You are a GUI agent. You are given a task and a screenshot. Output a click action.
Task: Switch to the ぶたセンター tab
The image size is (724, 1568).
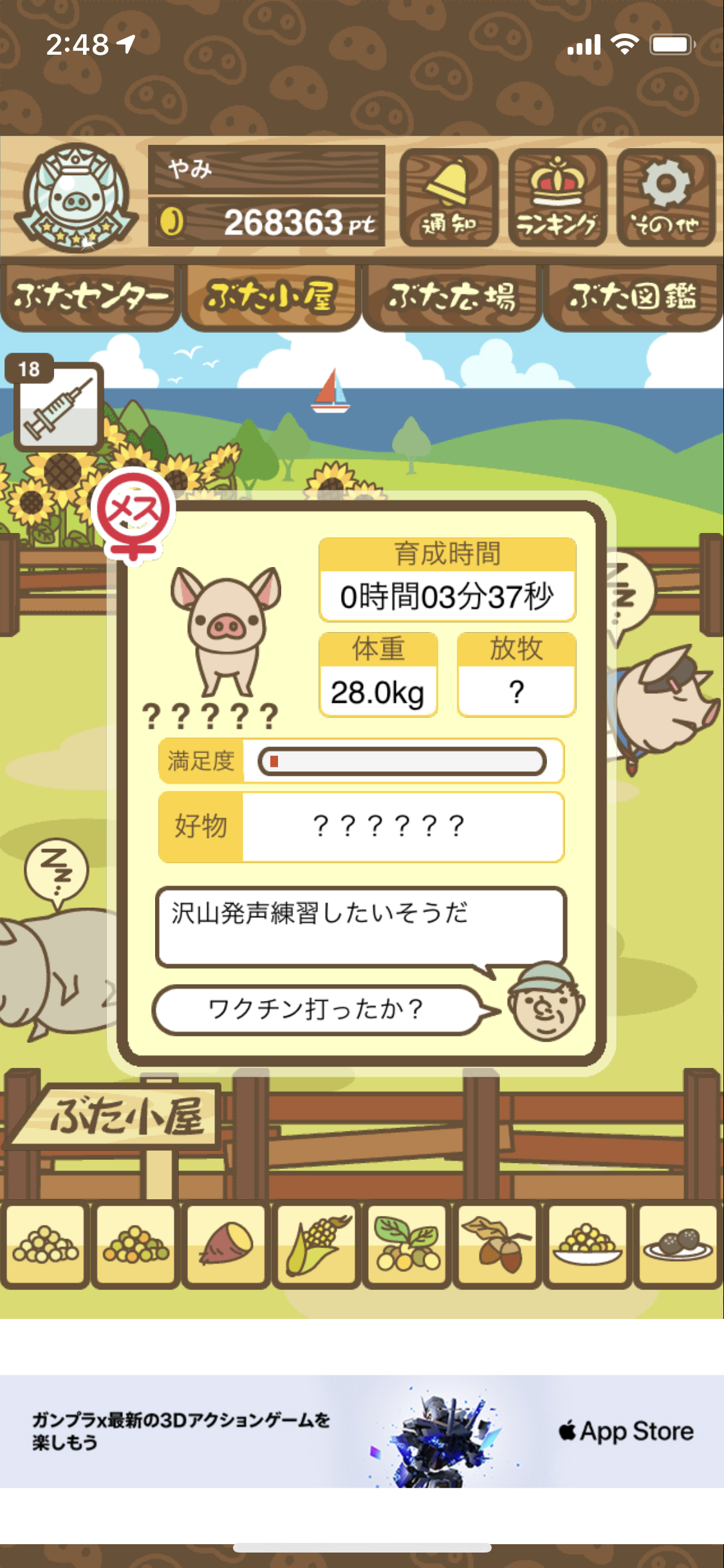[90, 297]
